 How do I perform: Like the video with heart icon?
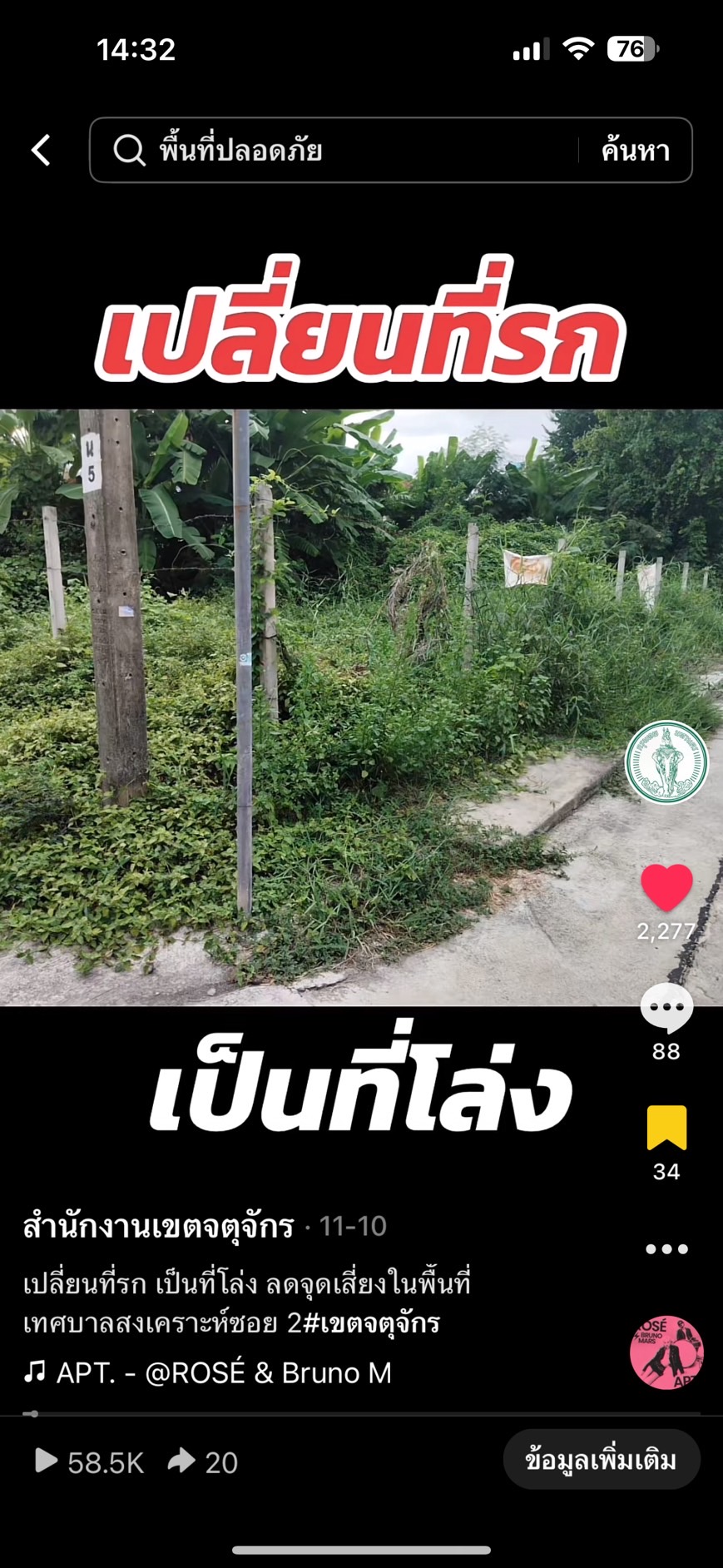(x=666, y=887)
